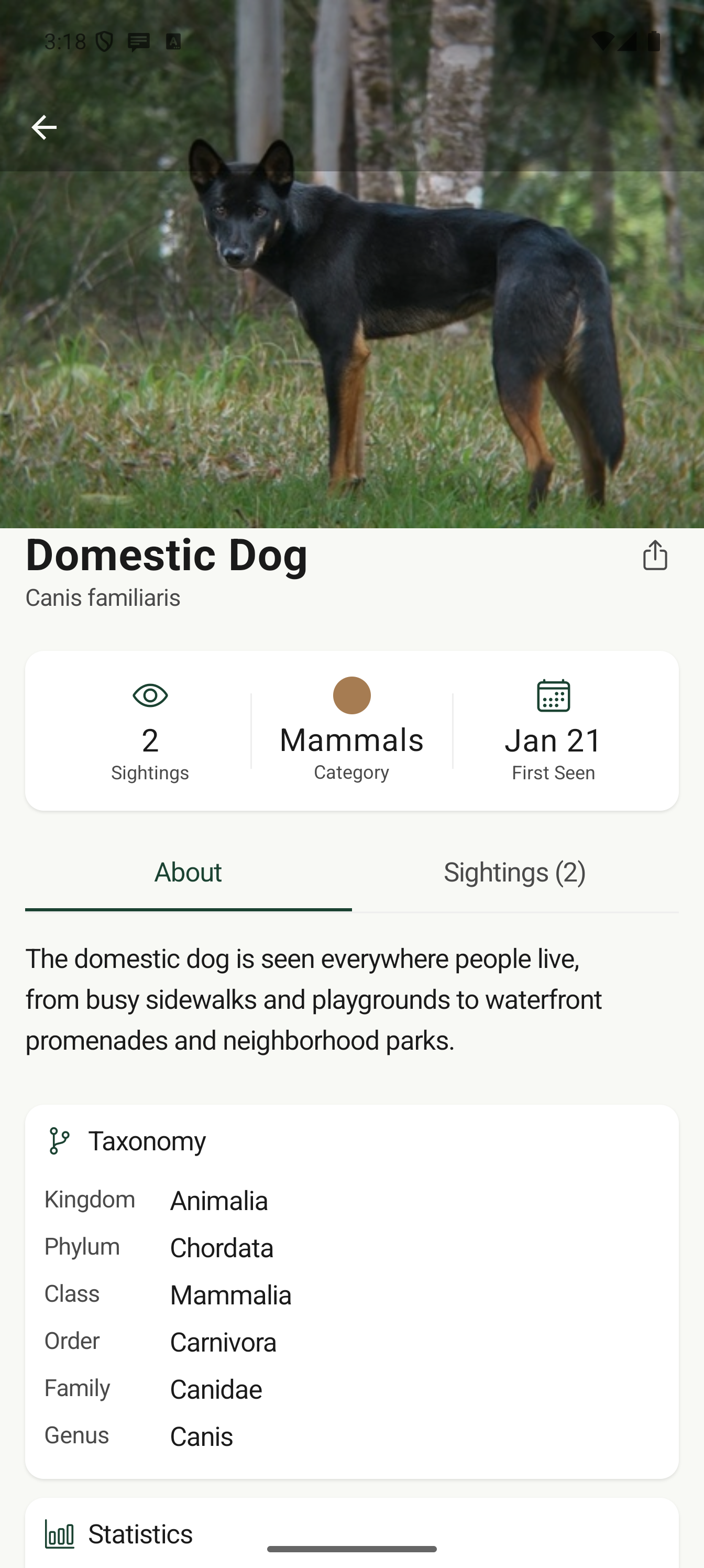Tap the Mammals category label
Viewport: 704px width, 1568px height.
click(351, 739)
